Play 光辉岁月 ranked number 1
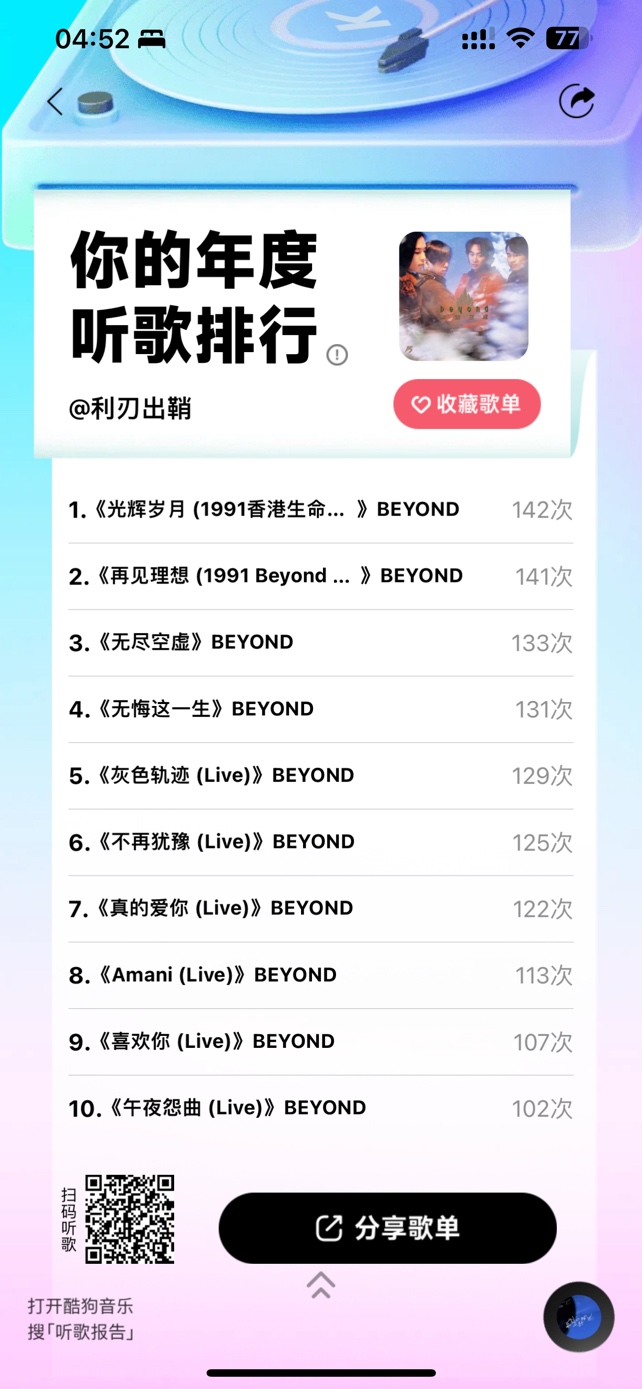Screen dimensions: 642x1389 265,509
